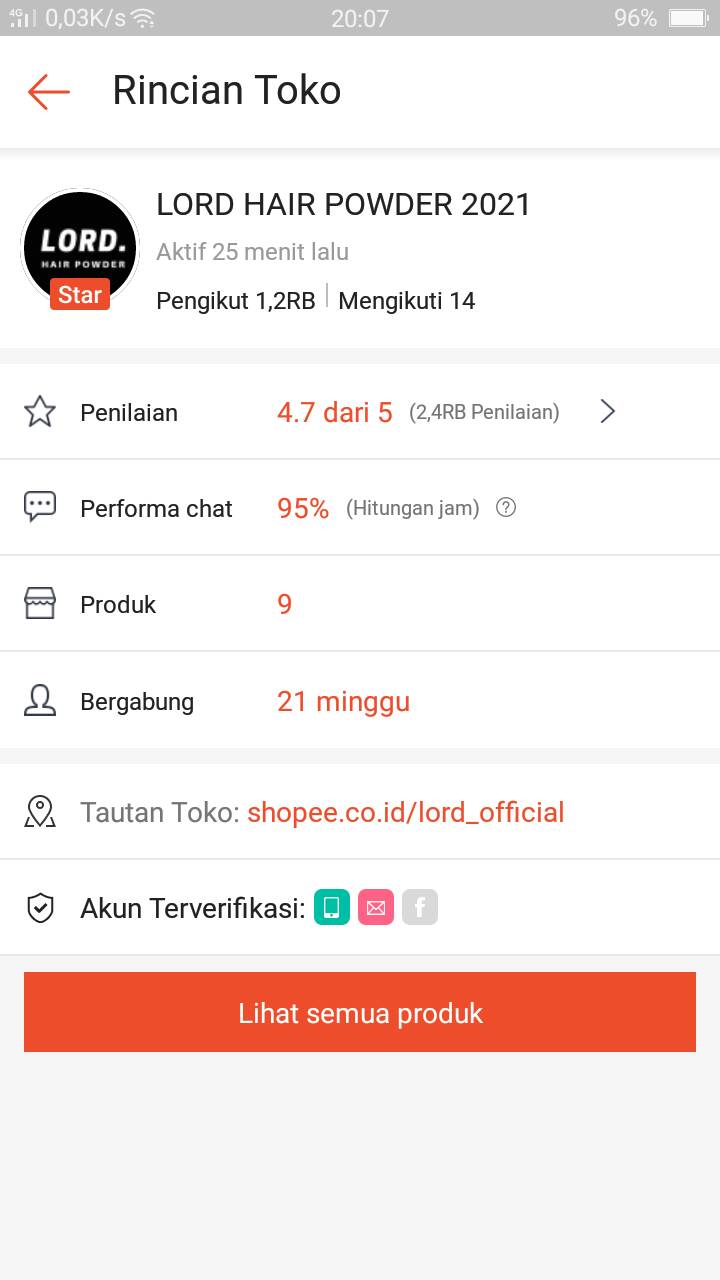Open the Penilaian ratings row

[x=360, y=412]
